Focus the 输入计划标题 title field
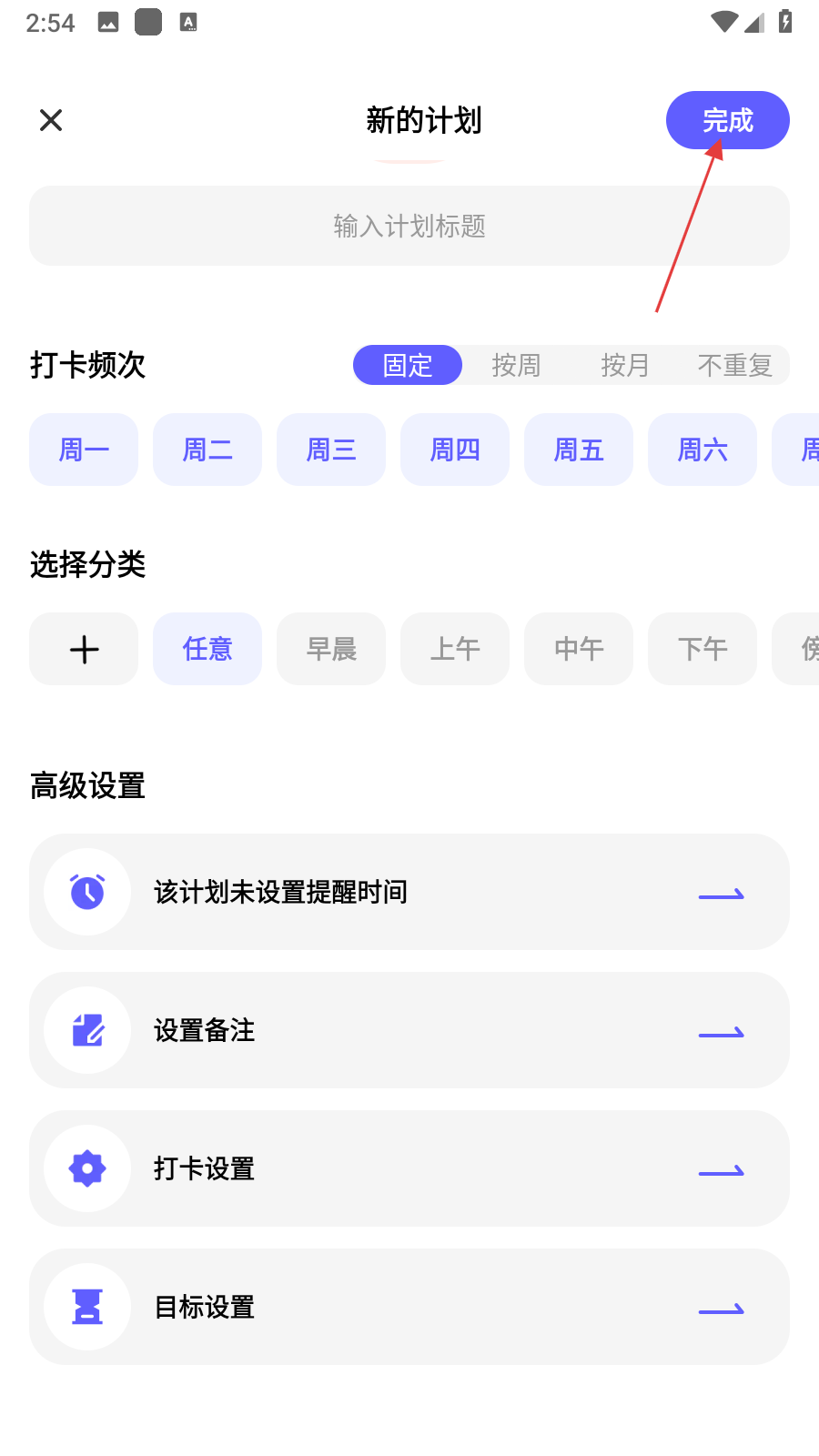Screen dimensions: 819x1456 [409, 226]
